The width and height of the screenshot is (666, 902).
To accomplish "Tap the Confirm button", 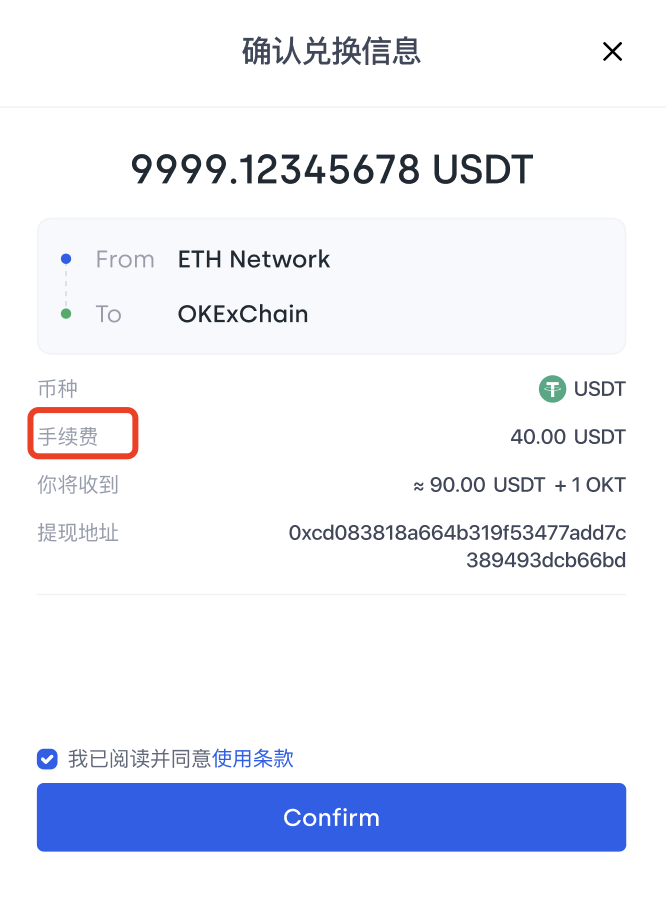I will click(331, 817).
